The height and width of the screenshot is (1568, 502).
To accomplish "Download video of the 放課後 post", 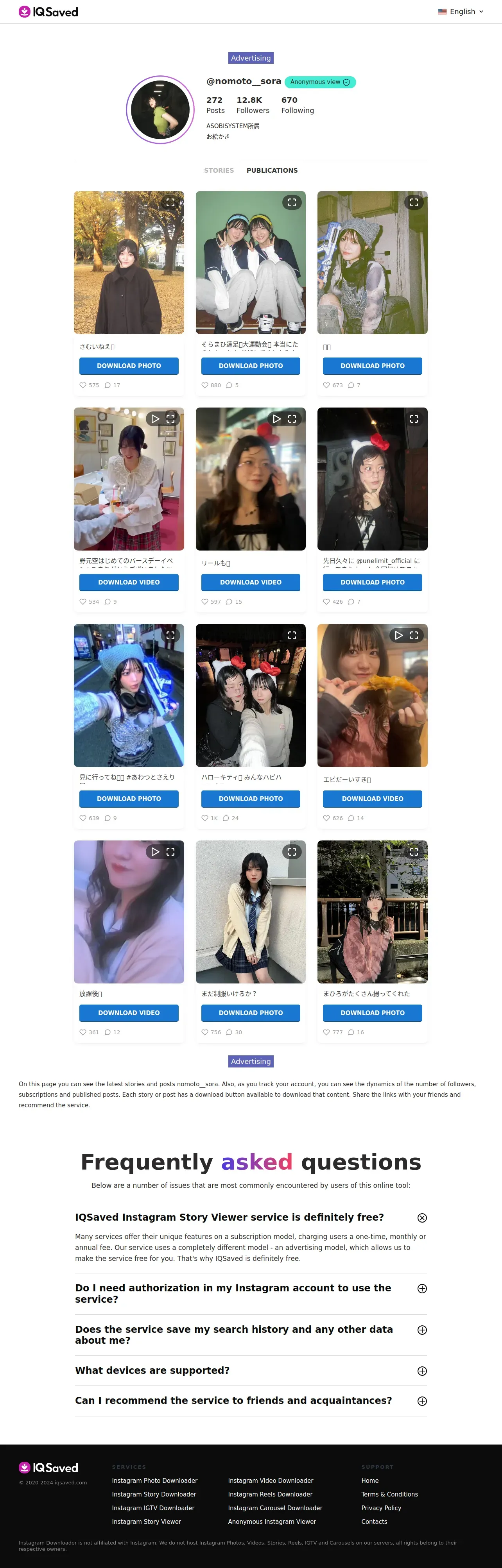I will (x=129, y=1013).
